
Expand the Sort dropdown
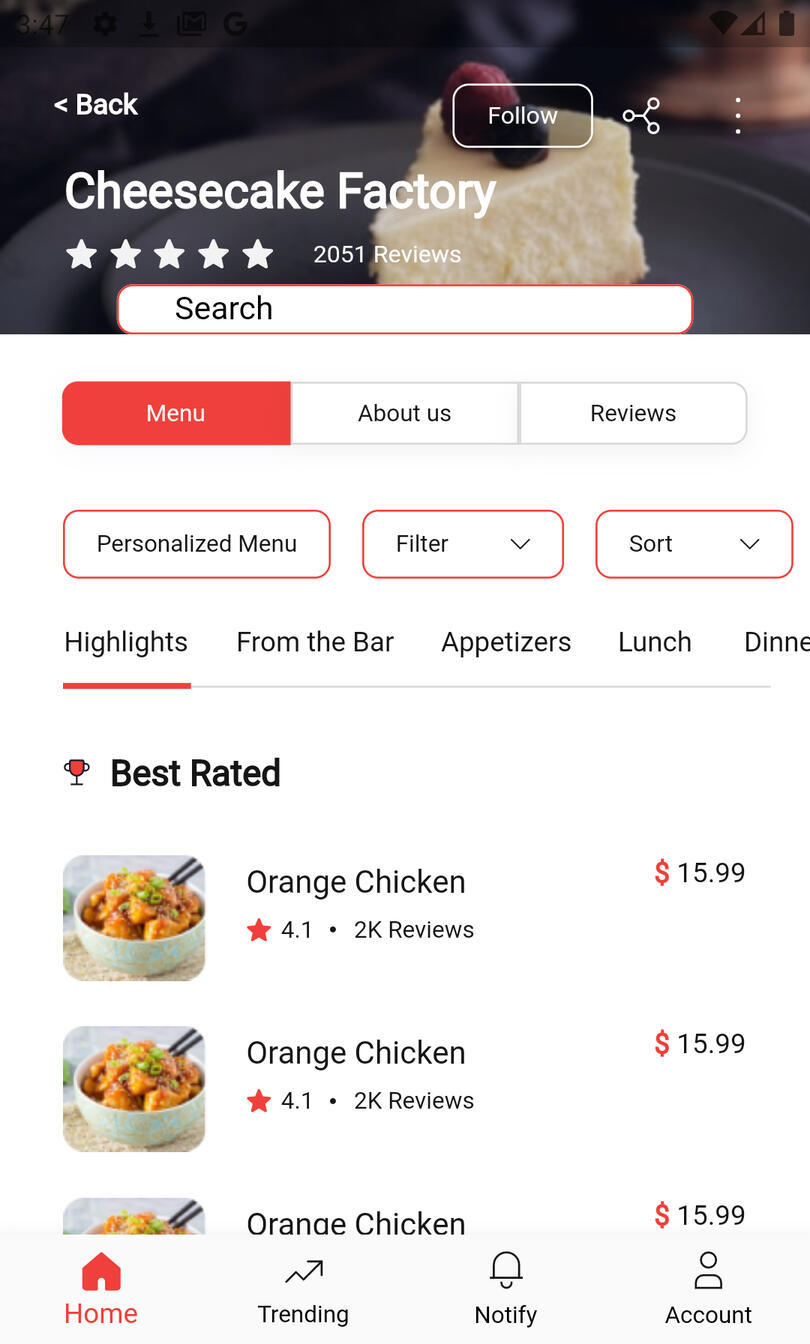693,544
